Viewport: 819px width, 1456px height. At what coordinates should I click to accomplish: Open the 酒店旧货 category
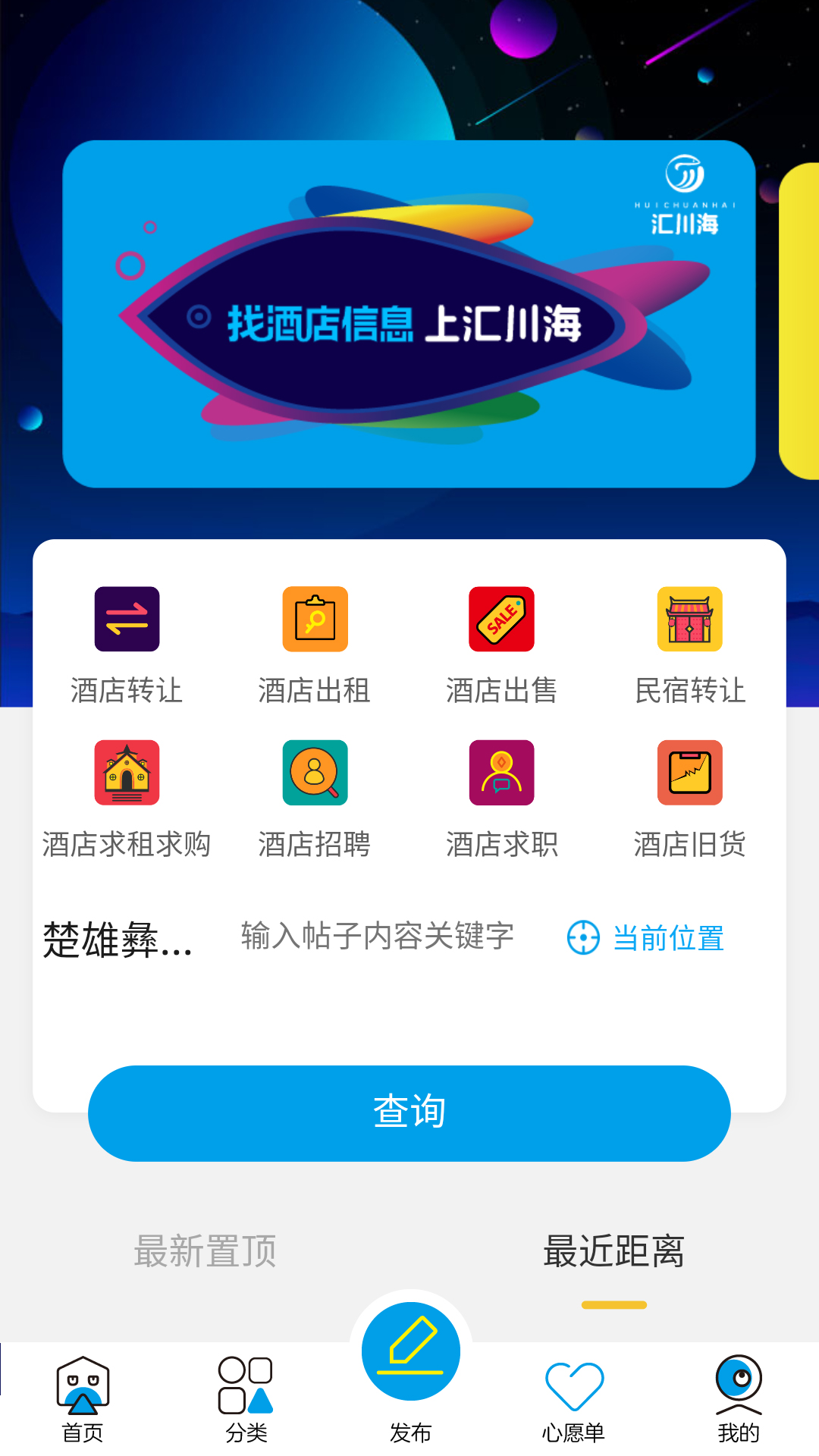pyautogui.click(x=689, y=799)
